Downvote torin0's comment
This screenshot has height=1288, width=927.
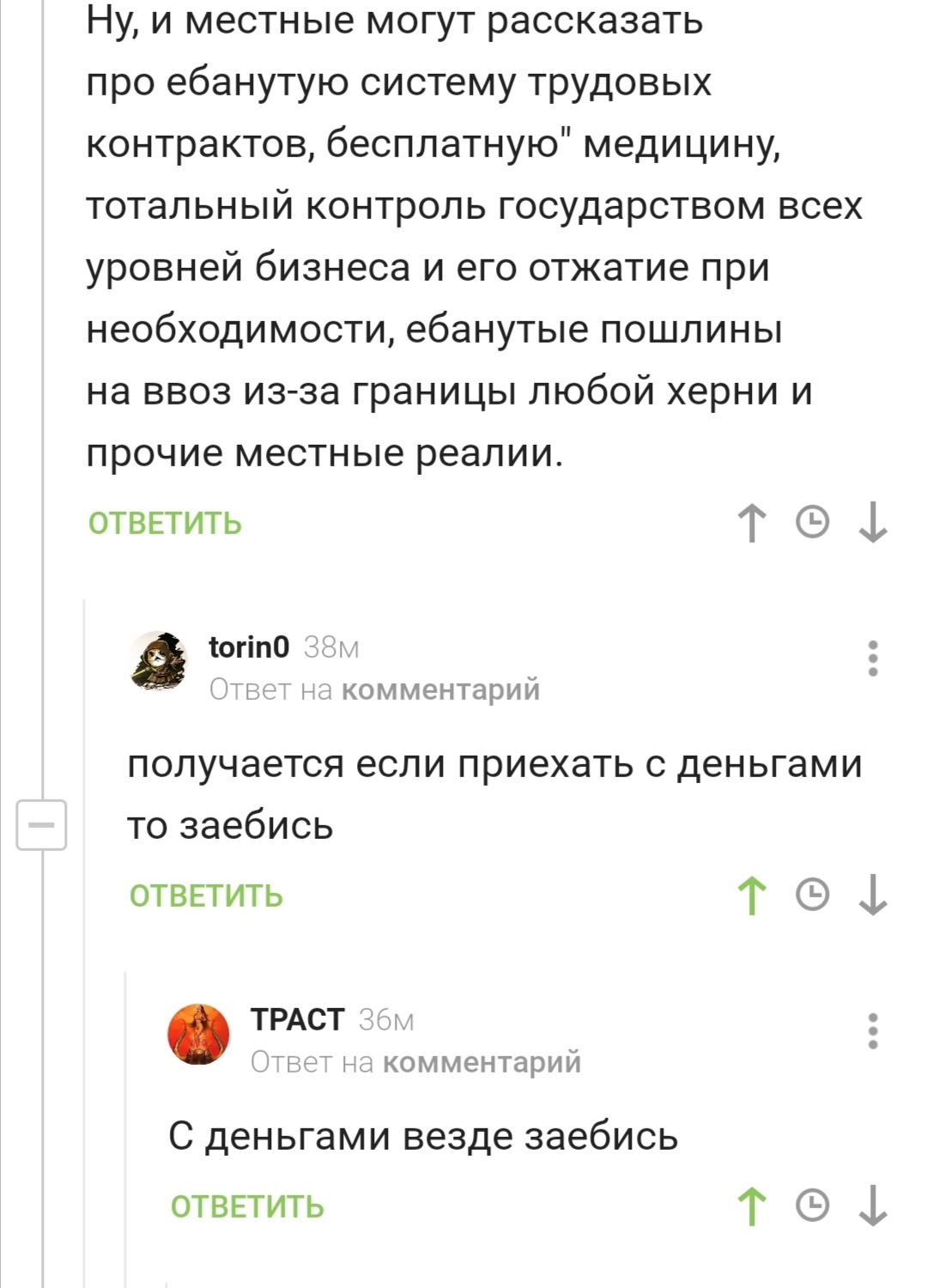(873, 896)
